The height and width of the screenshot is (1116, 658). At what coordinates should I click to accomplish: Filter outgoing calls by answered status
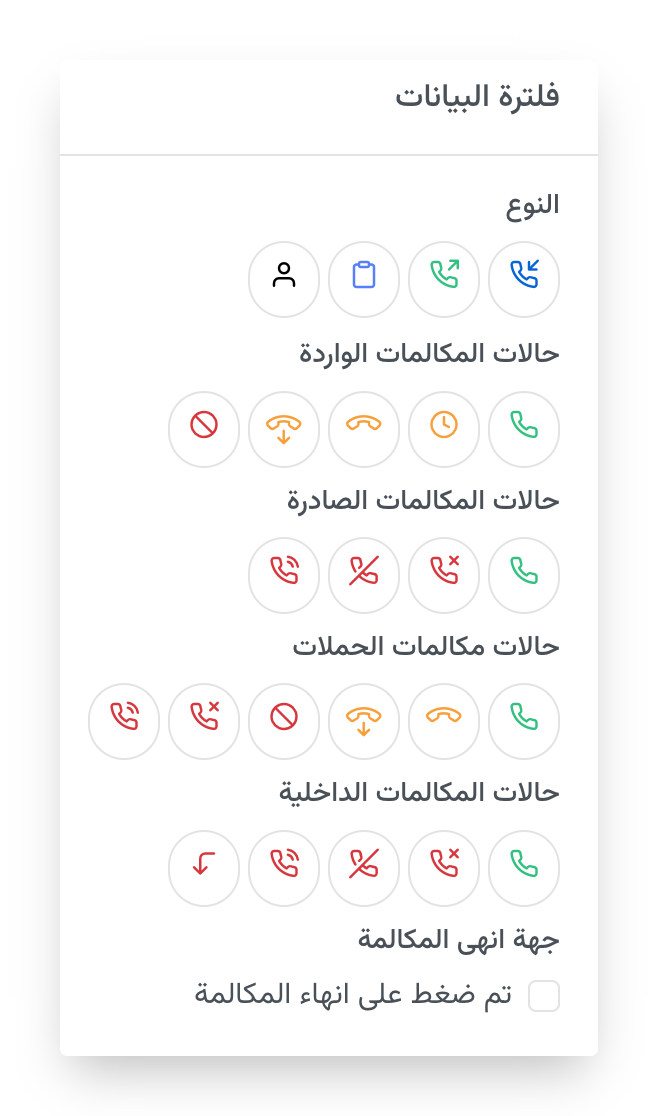(x=524, y=575)
